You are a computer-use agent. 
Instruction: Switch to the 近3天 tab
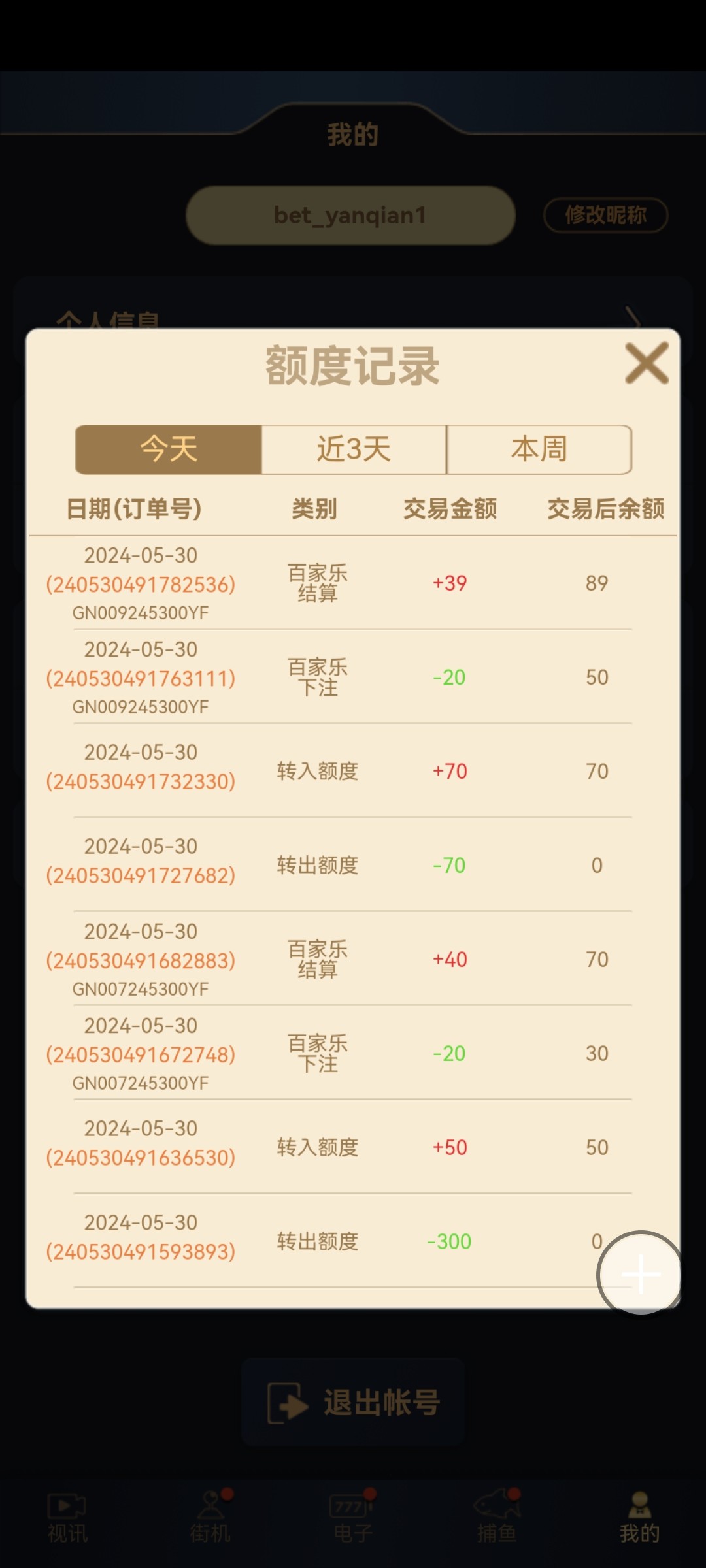(353, 449)
